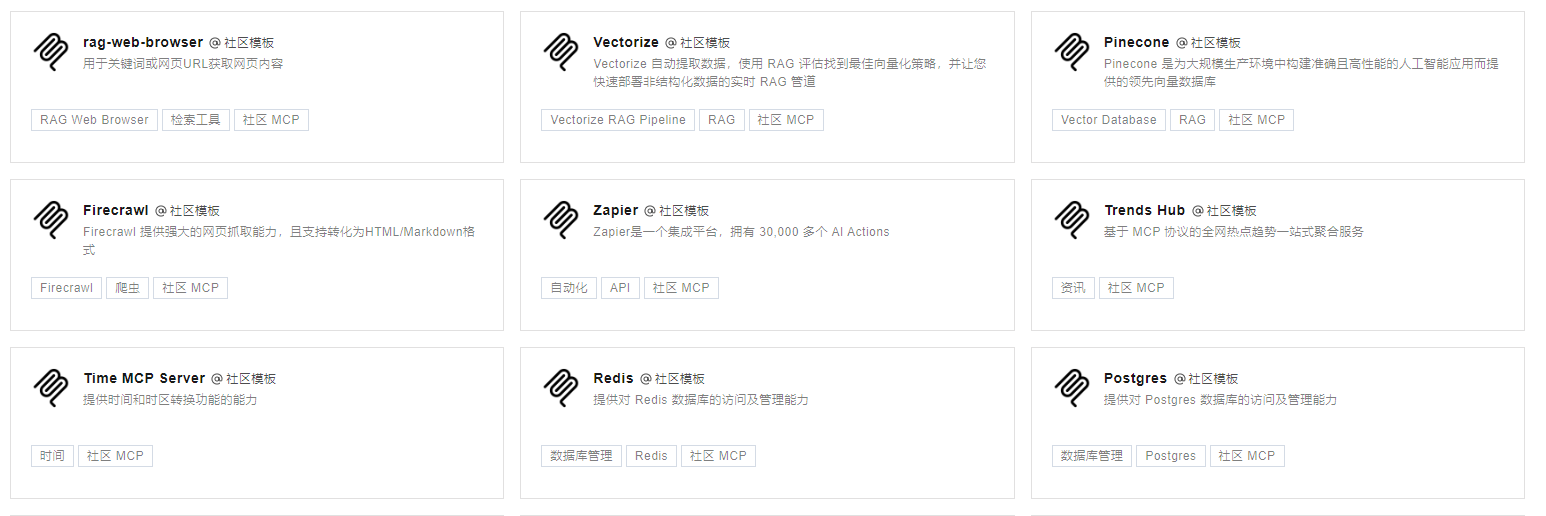This screenshot has height=516, width=1546.
Task: Open the Trends Hub template card
Action: (1143, 211)
